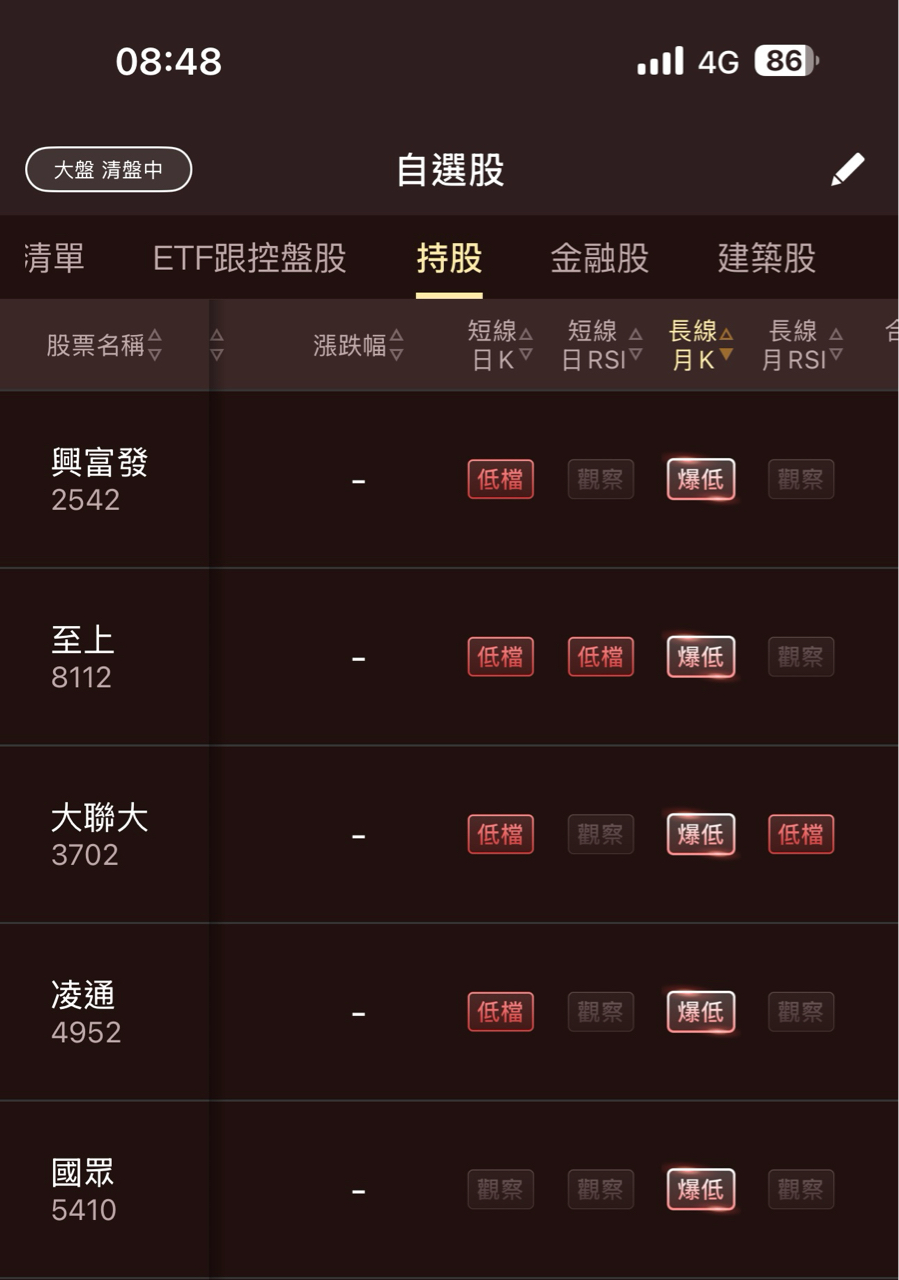Tap the 大盤 清盤中 status button
This screenshot has height=1280, width=899.
[108, 170]
